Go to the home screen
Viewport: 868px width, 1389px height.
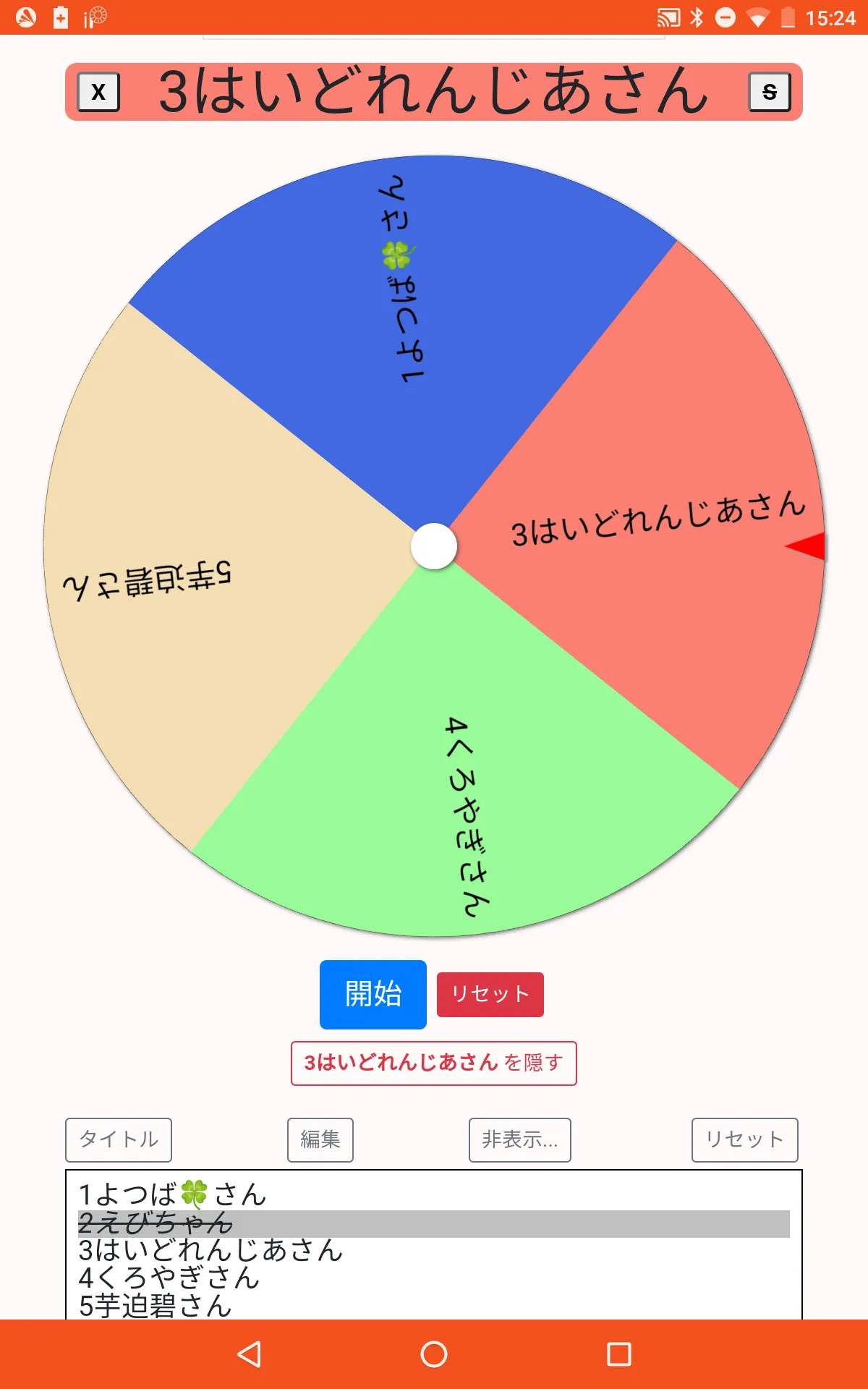(434, 1354)
